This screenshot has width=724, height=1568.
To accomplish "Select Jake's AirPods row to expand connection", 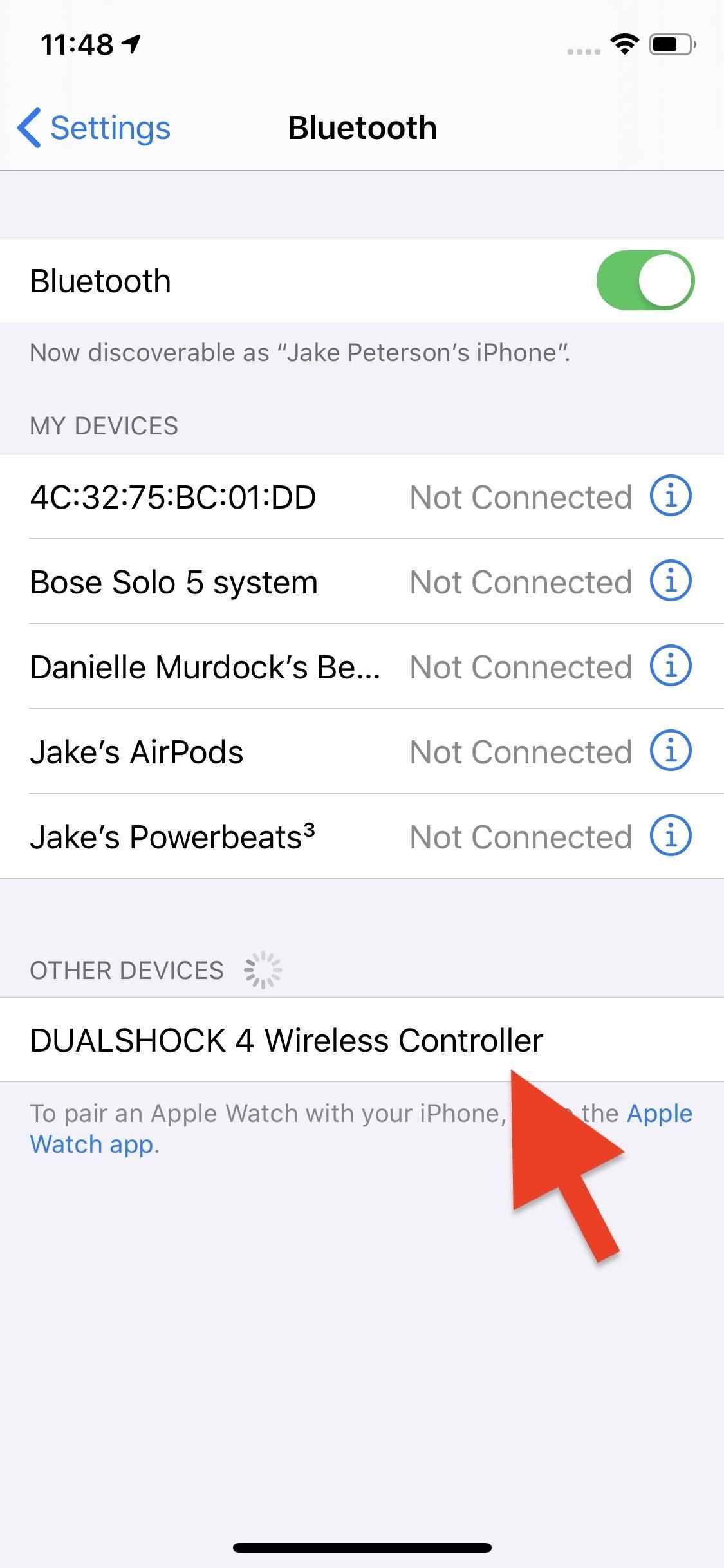I will coord(257,751).
